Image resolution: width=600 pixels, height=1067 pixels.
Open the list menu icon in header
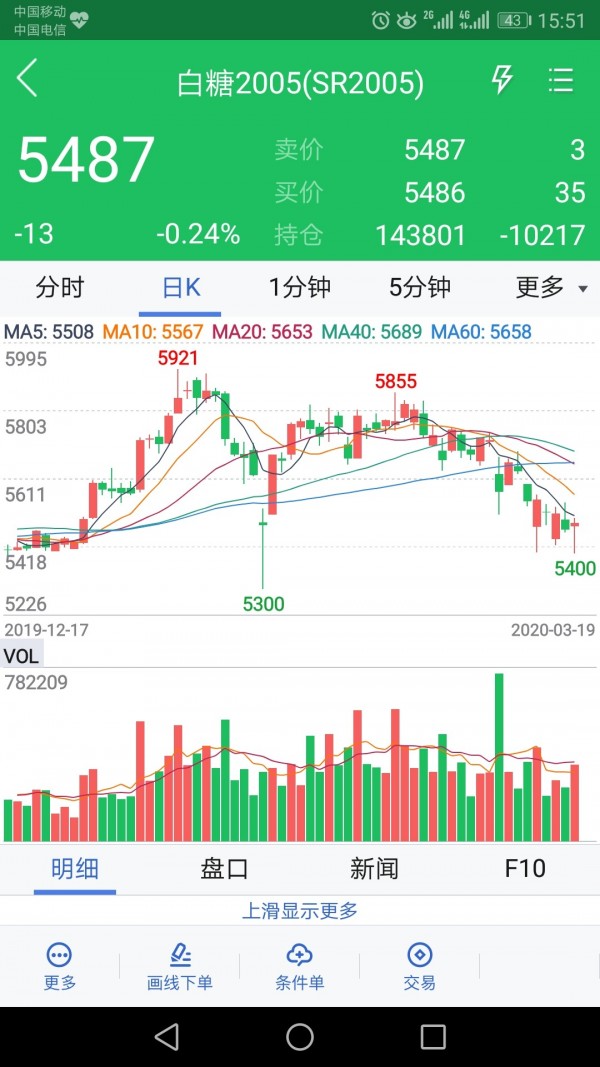point(561,80)
